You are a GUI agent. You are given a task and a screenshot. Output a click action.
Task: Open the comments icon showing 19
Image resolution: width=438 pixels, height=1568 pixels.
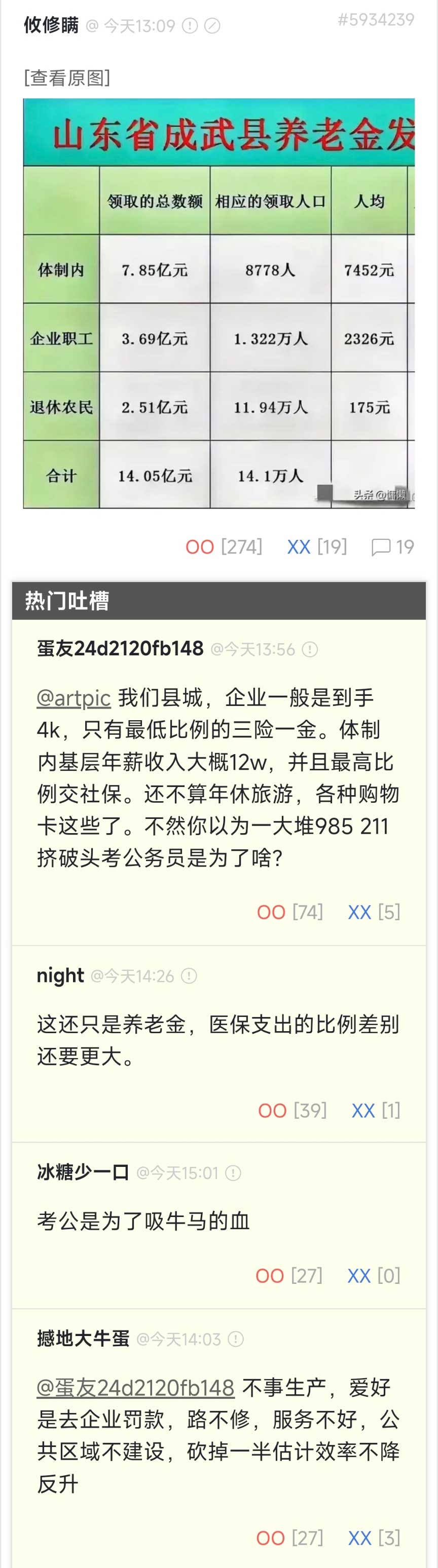[x=381, y=546]
